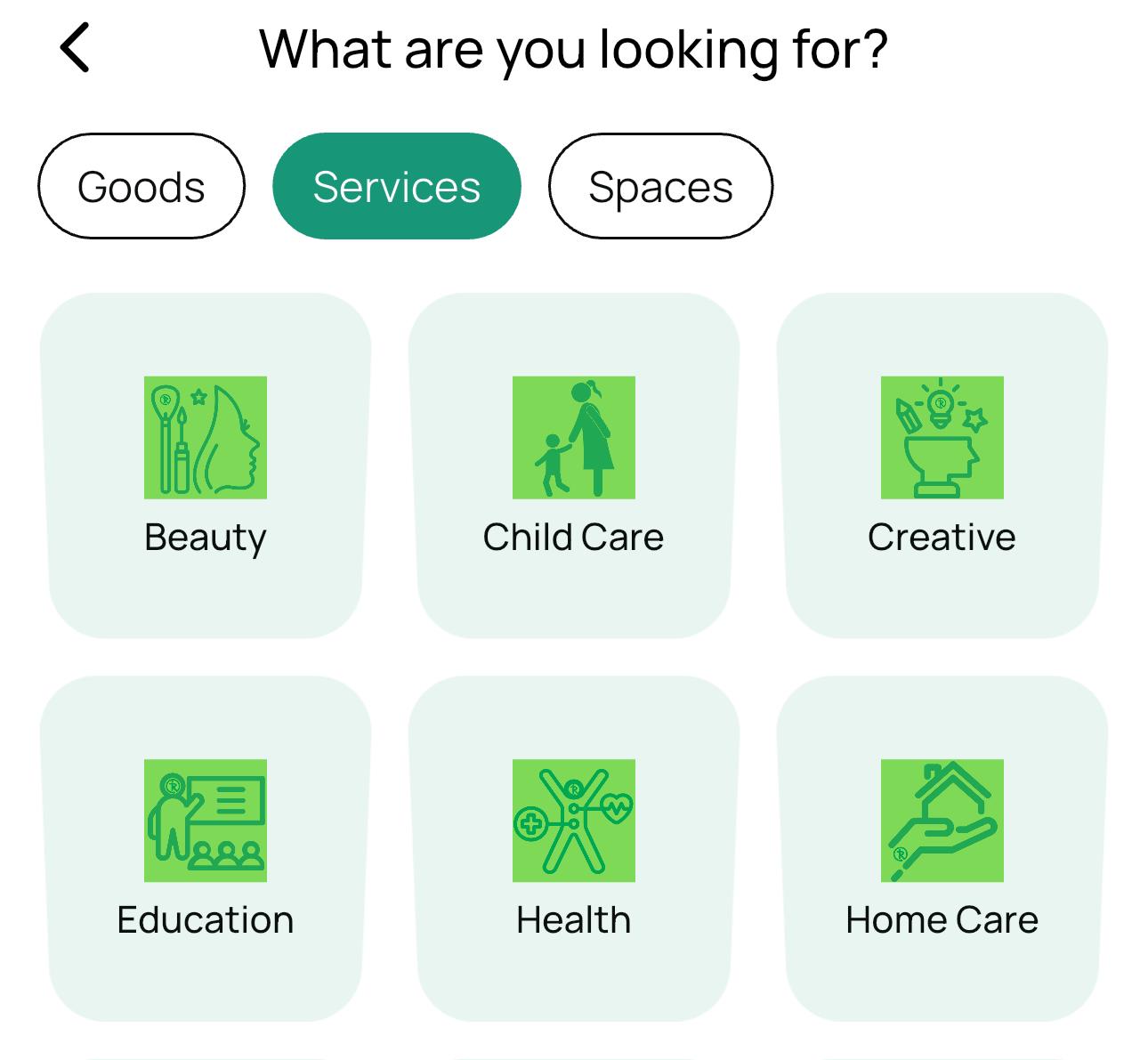Go back using the back arrow
Viewport: 1148px width, 1060px height.
coord(76,48)
